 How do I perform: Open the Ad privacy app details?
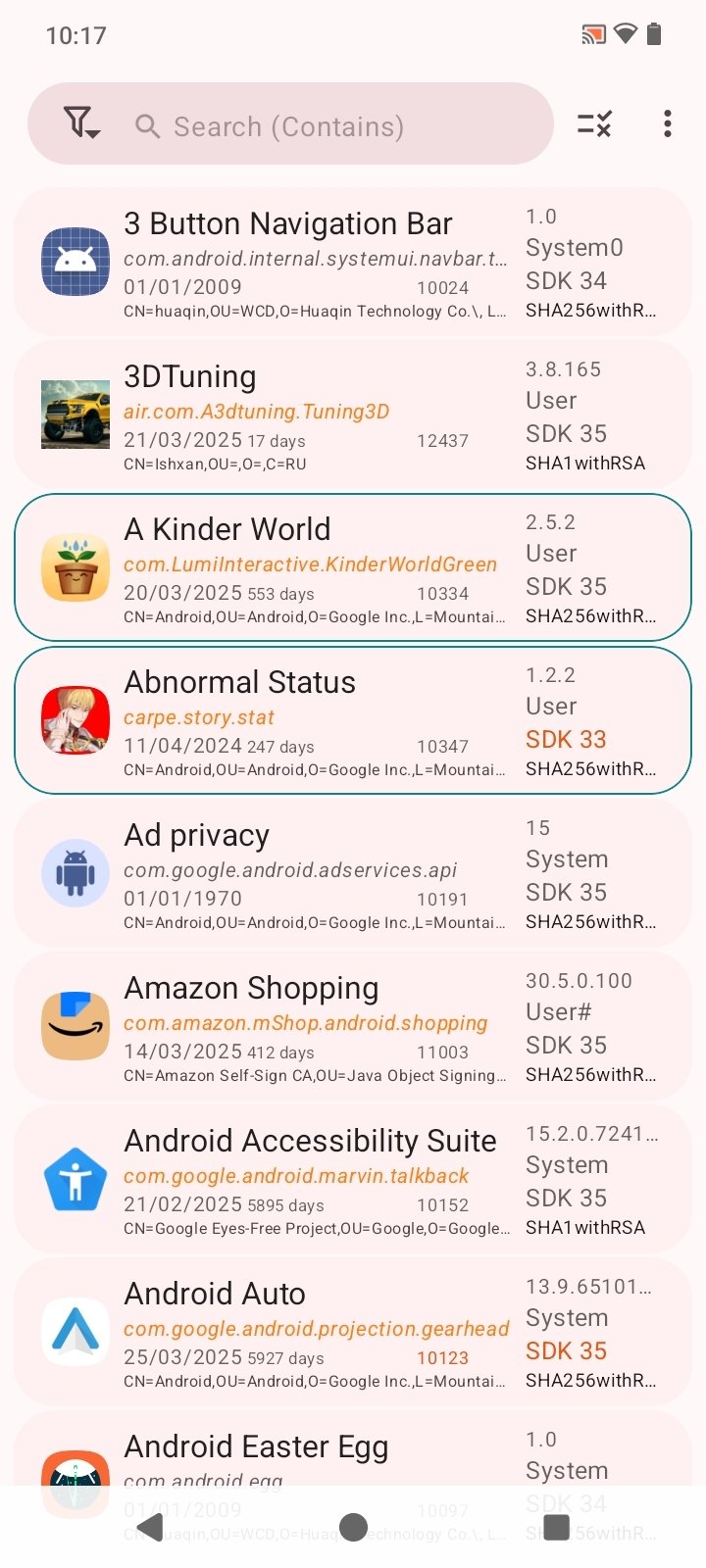coord(353,874)
